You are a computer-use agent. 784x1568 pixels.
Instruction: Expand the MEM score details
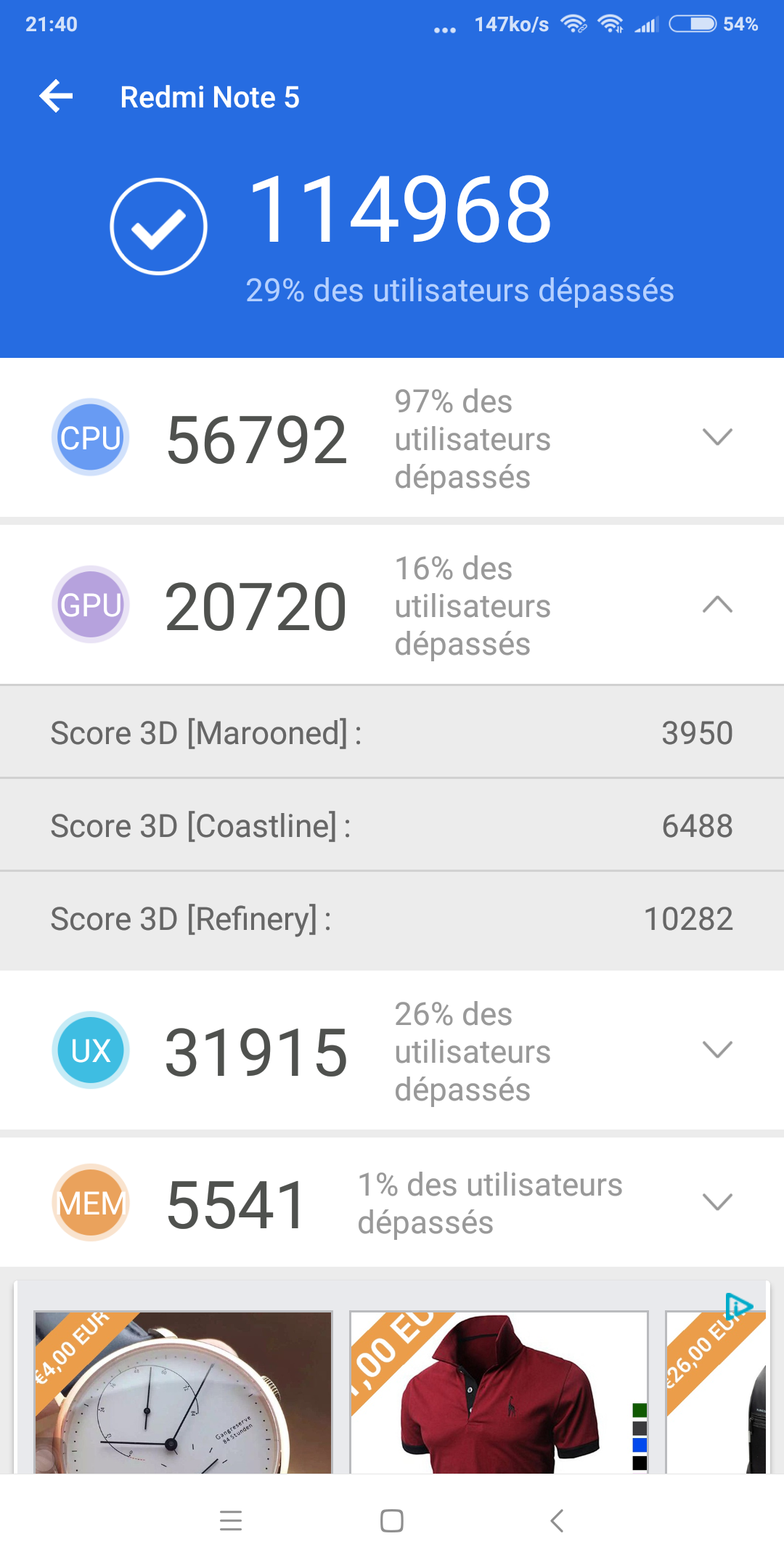[x=717, y=1202]
